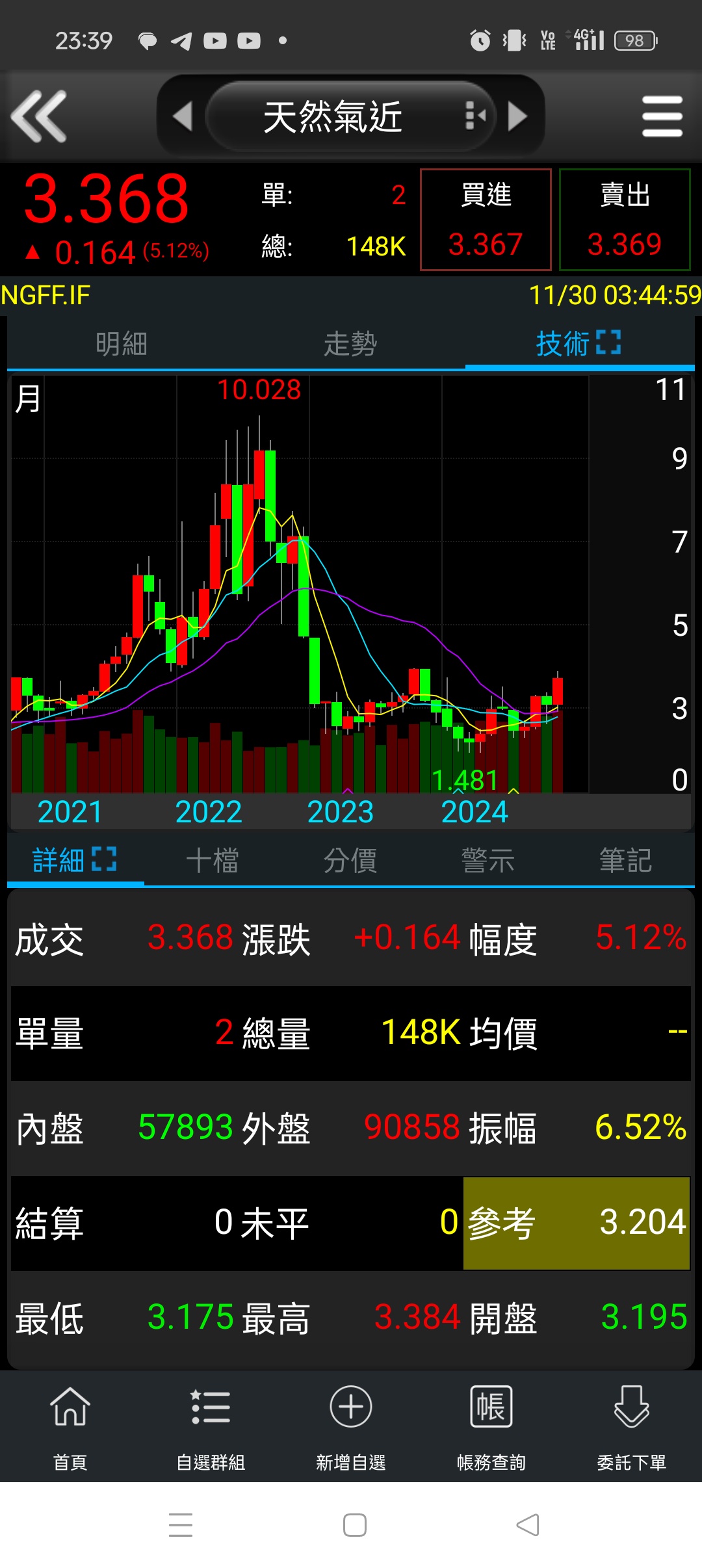Switch to the 十檔 tab

pyautogui.click(x=213, y=860)
